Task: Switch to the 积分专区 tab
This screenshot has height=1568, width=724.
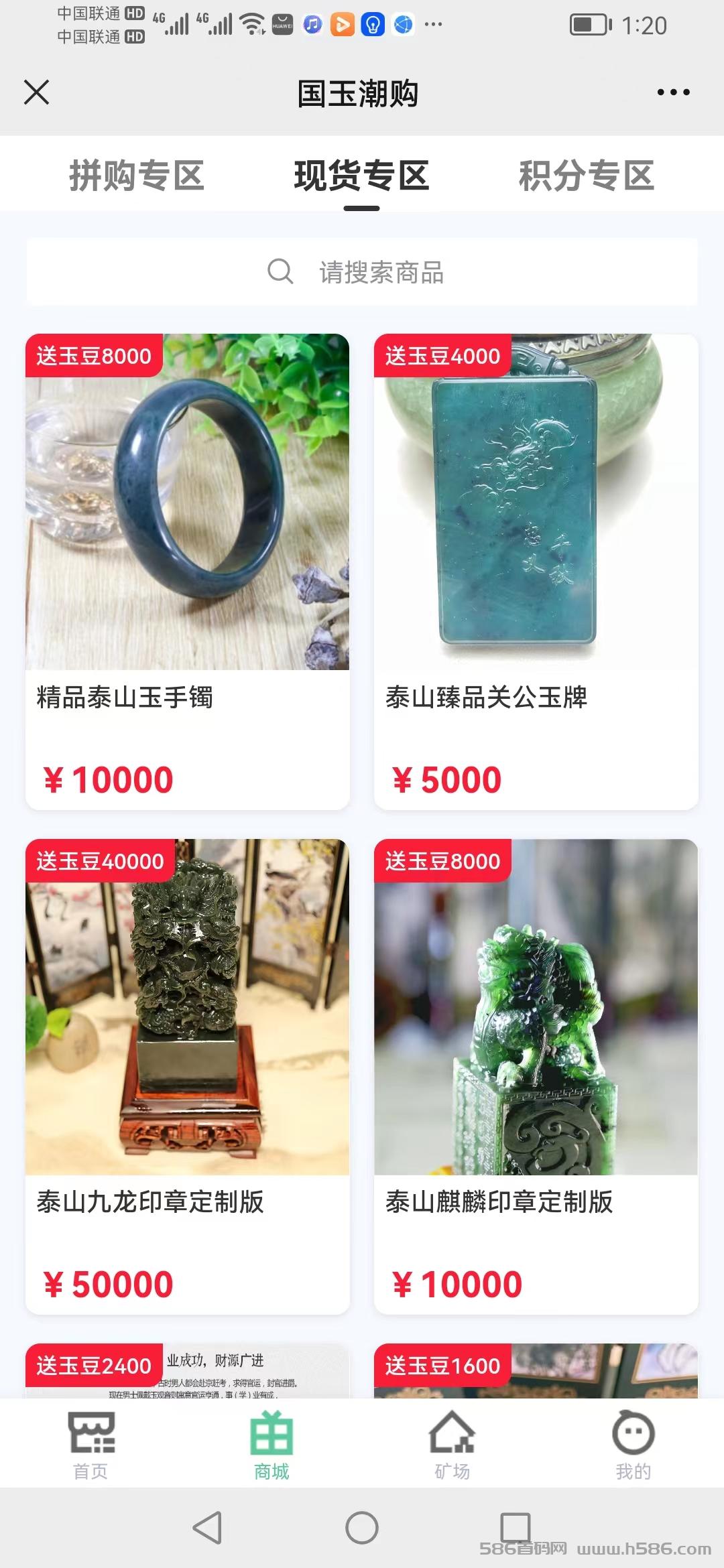Action: (587, 176)
